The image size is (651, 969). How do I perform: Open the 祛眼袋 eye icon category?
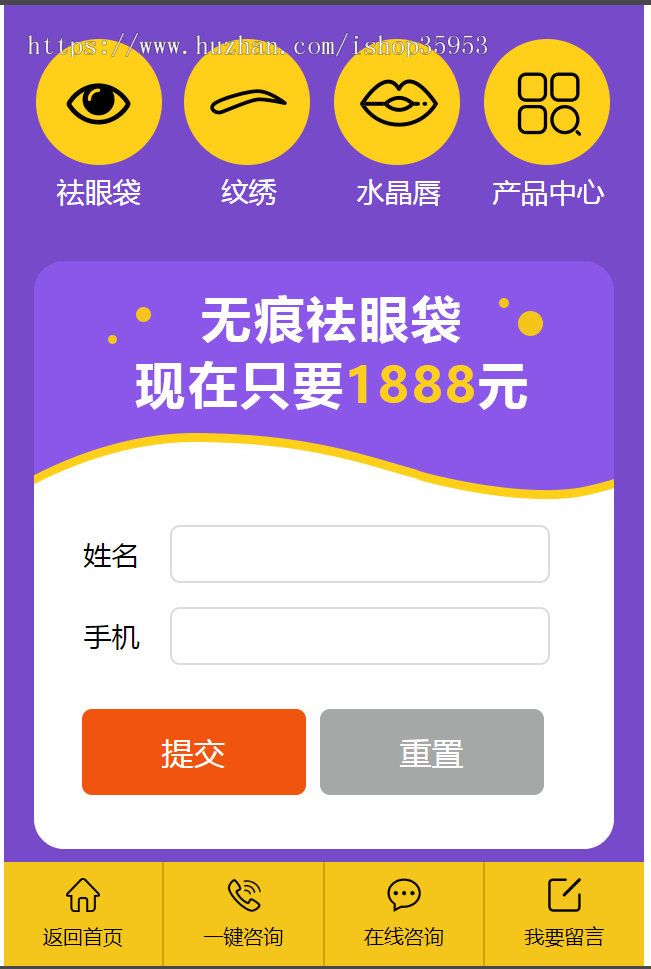98,102
